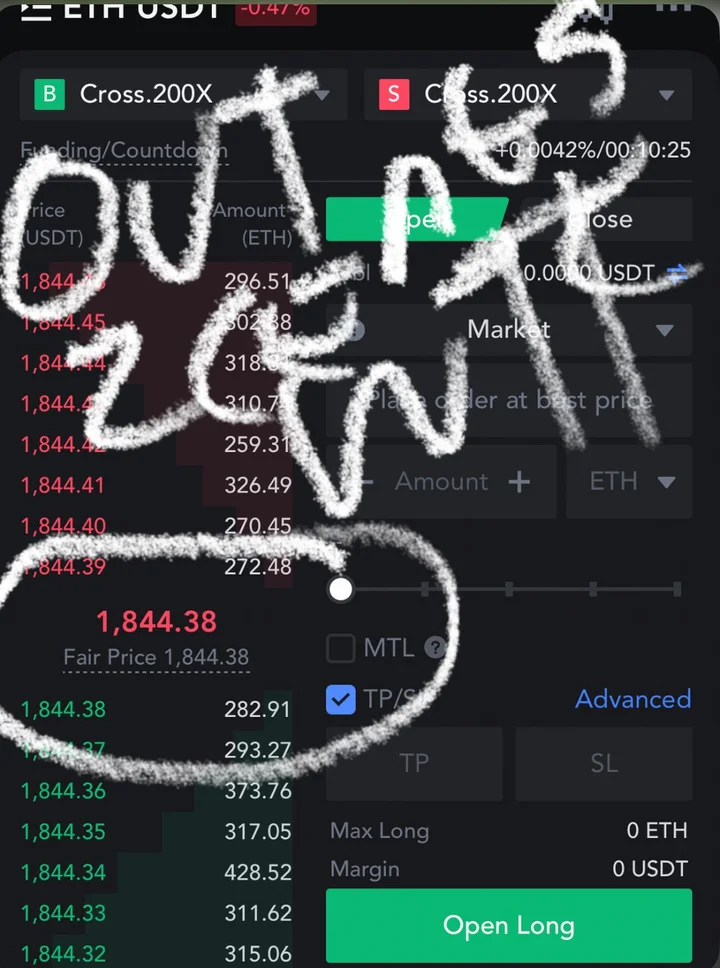This screenshot has width=720, height=968.
Task: Tap the TP price field
Action: [414, 764]
